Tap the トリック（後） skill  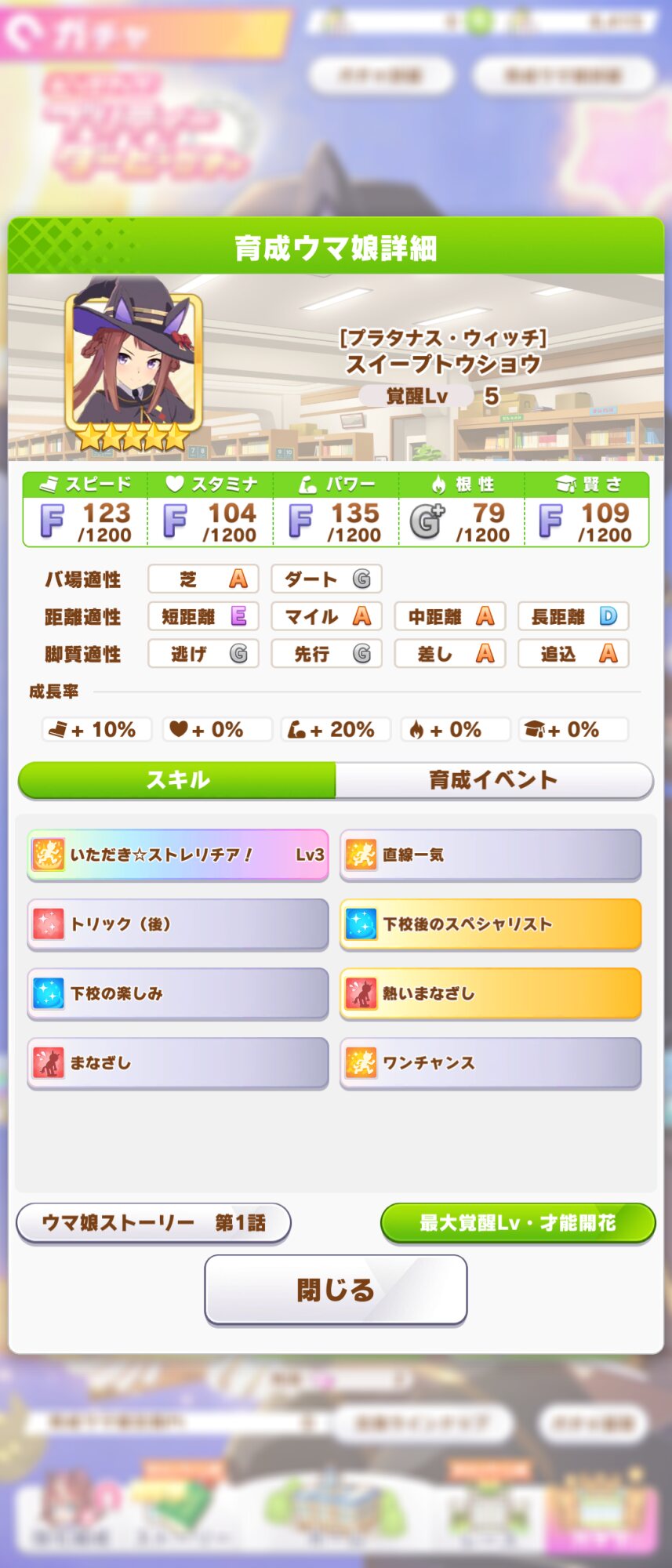[178, 924]
